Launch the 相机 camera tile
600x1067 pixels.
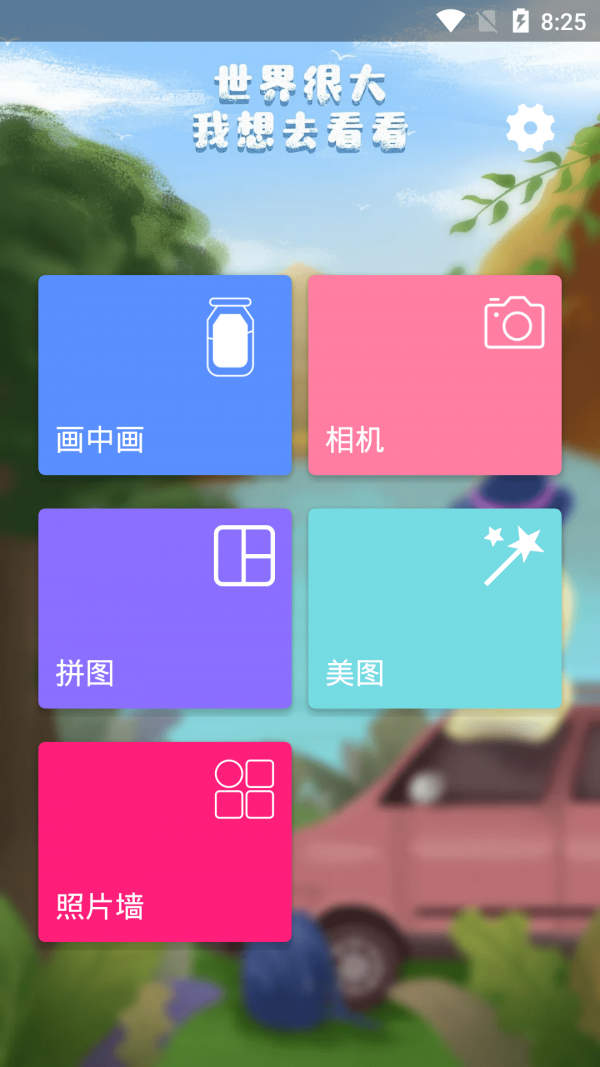click(x=435, y=375)
